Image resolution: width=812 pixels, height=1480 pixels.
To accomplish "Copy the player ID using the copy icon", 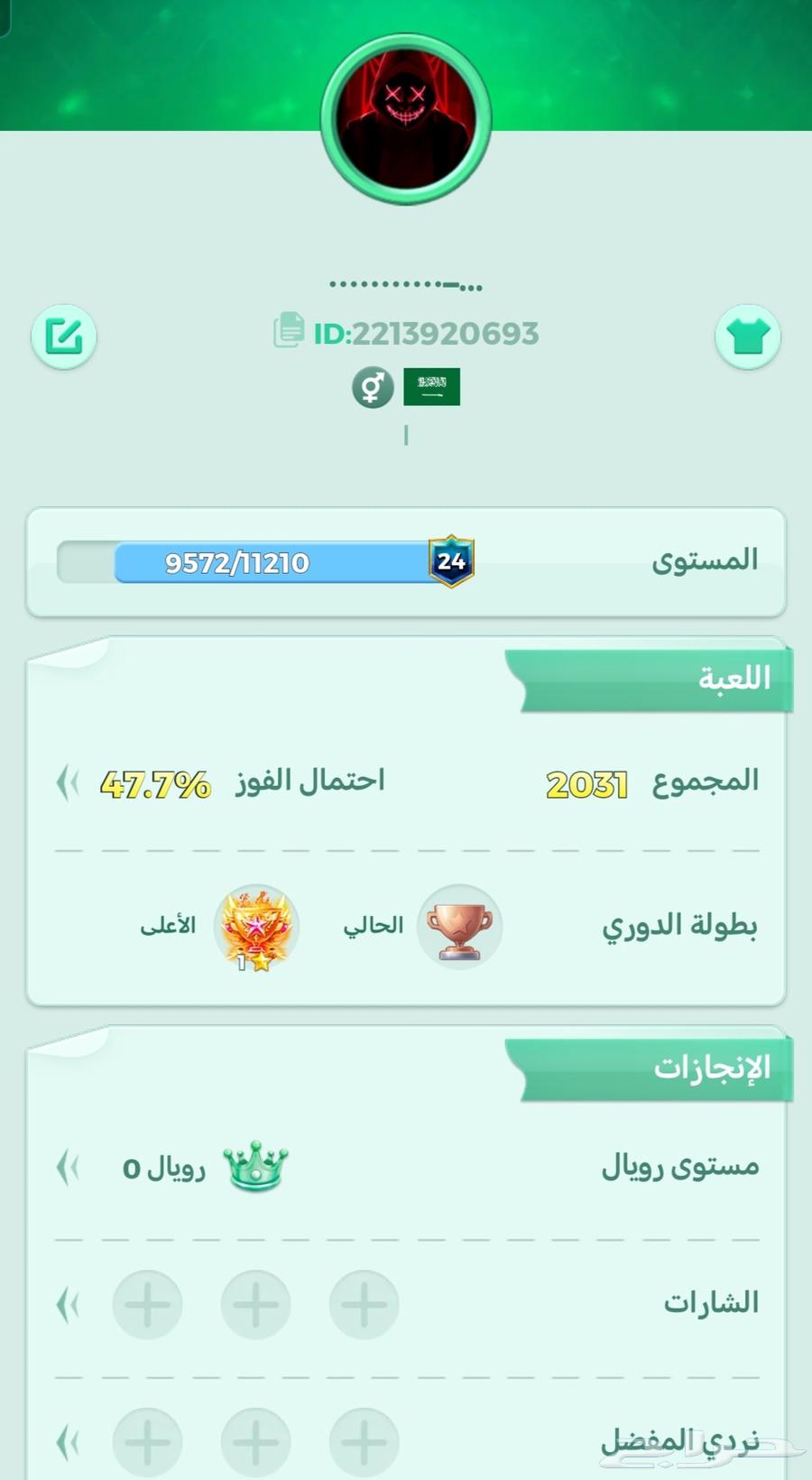I will (289, 332).
